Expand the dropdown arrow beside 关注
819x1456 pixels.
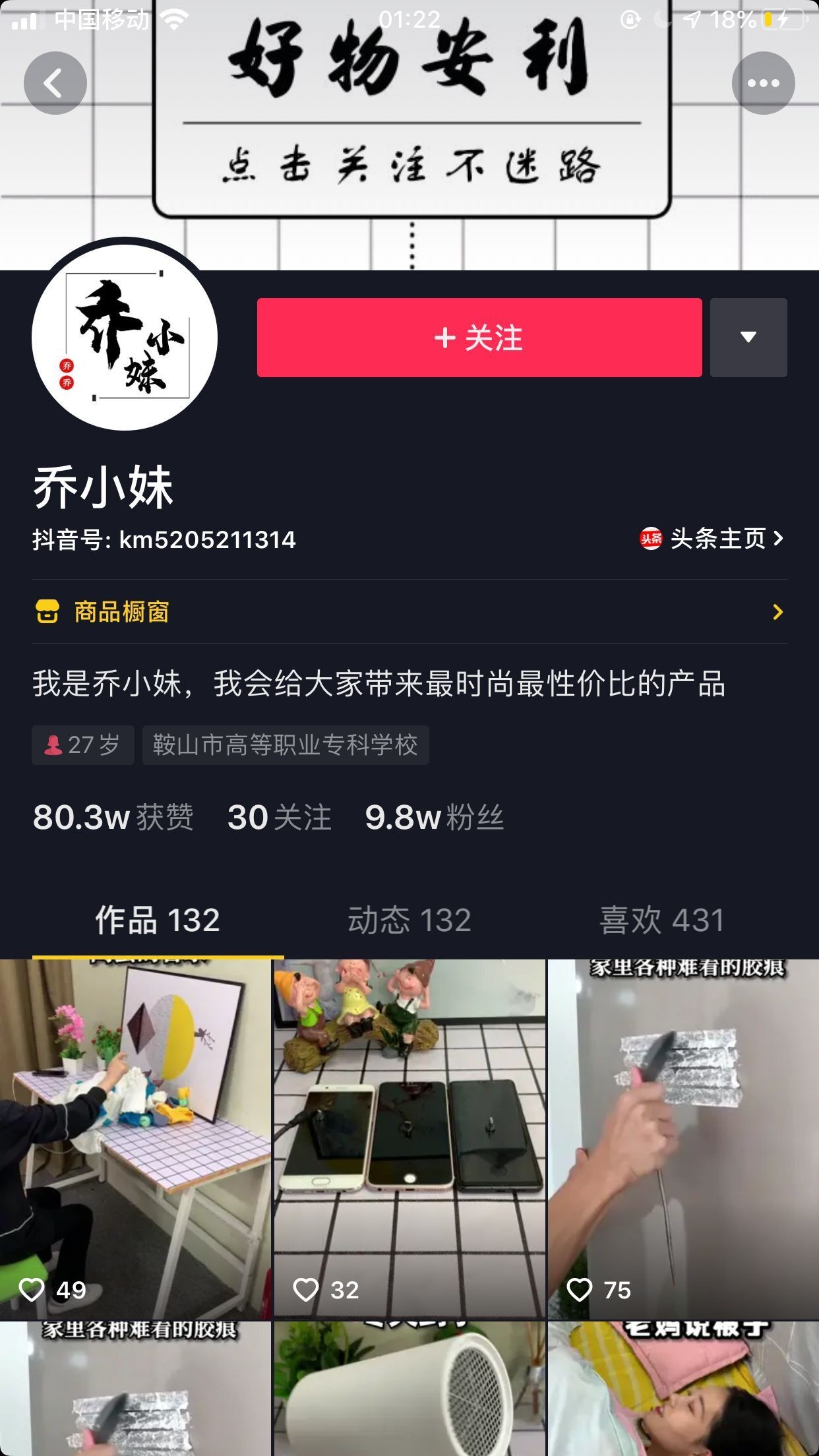coord(748,338)
